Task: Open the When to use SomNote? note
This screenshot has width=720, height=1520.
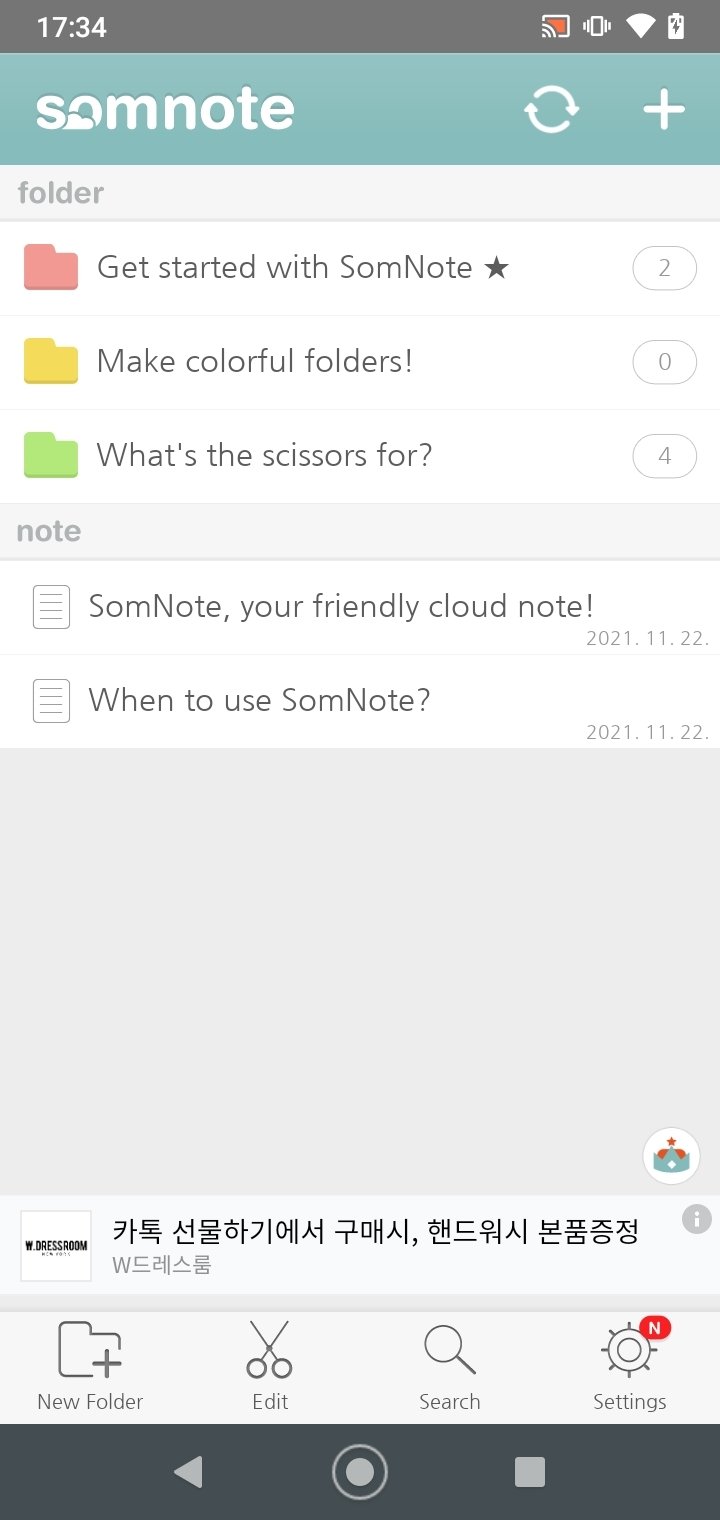Action: tap(260, 701)
